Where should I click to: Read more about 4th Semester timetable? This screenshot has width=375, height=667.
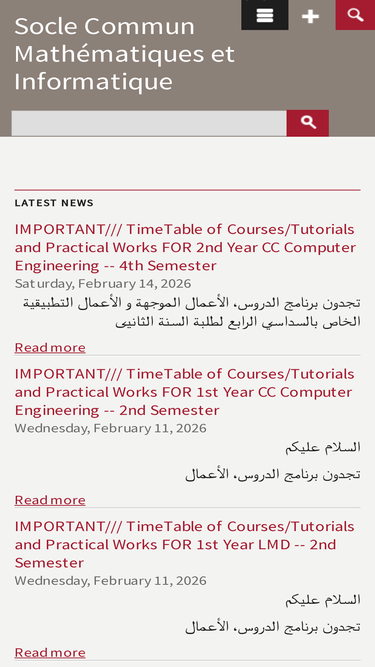tap(50, 348)
